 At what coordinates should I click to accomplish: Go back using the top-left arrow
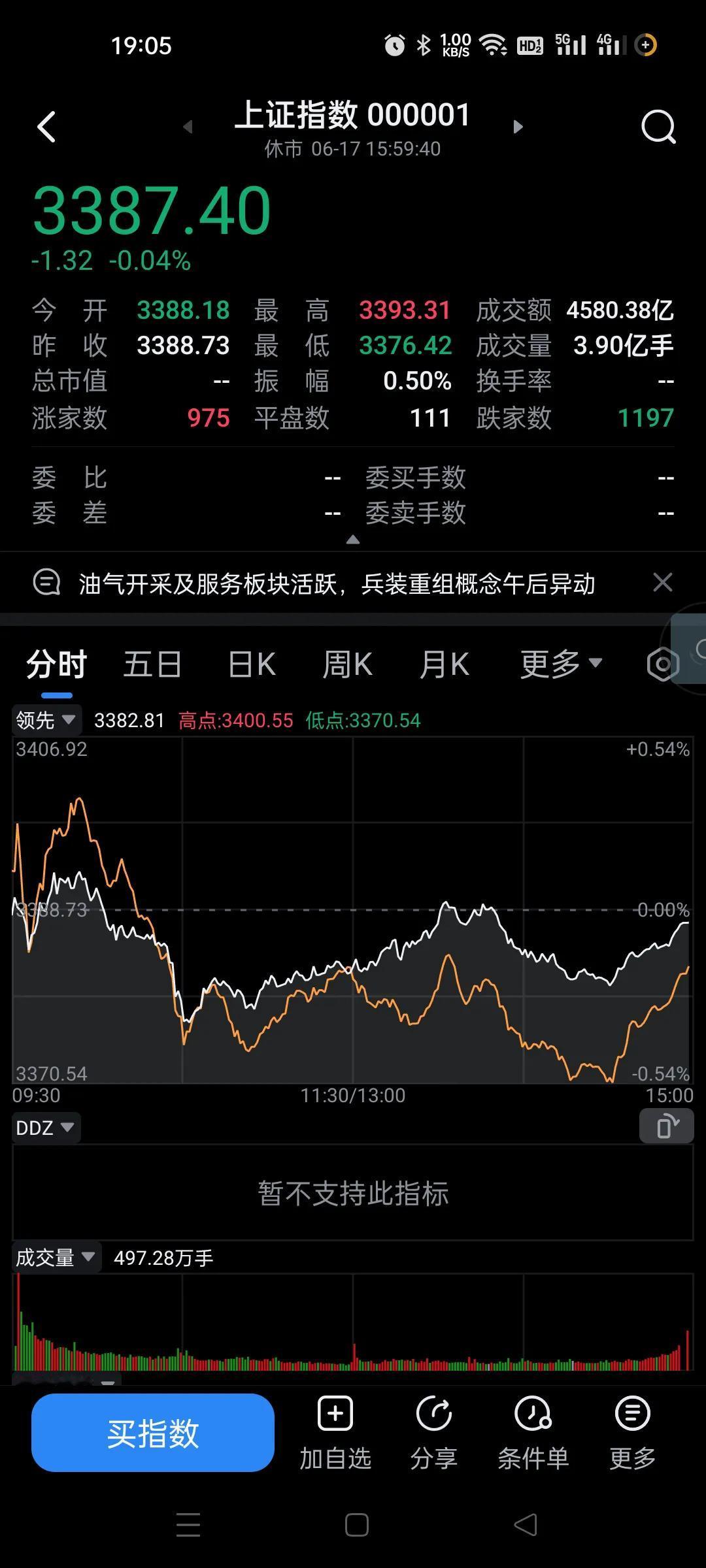coord(46,127)
